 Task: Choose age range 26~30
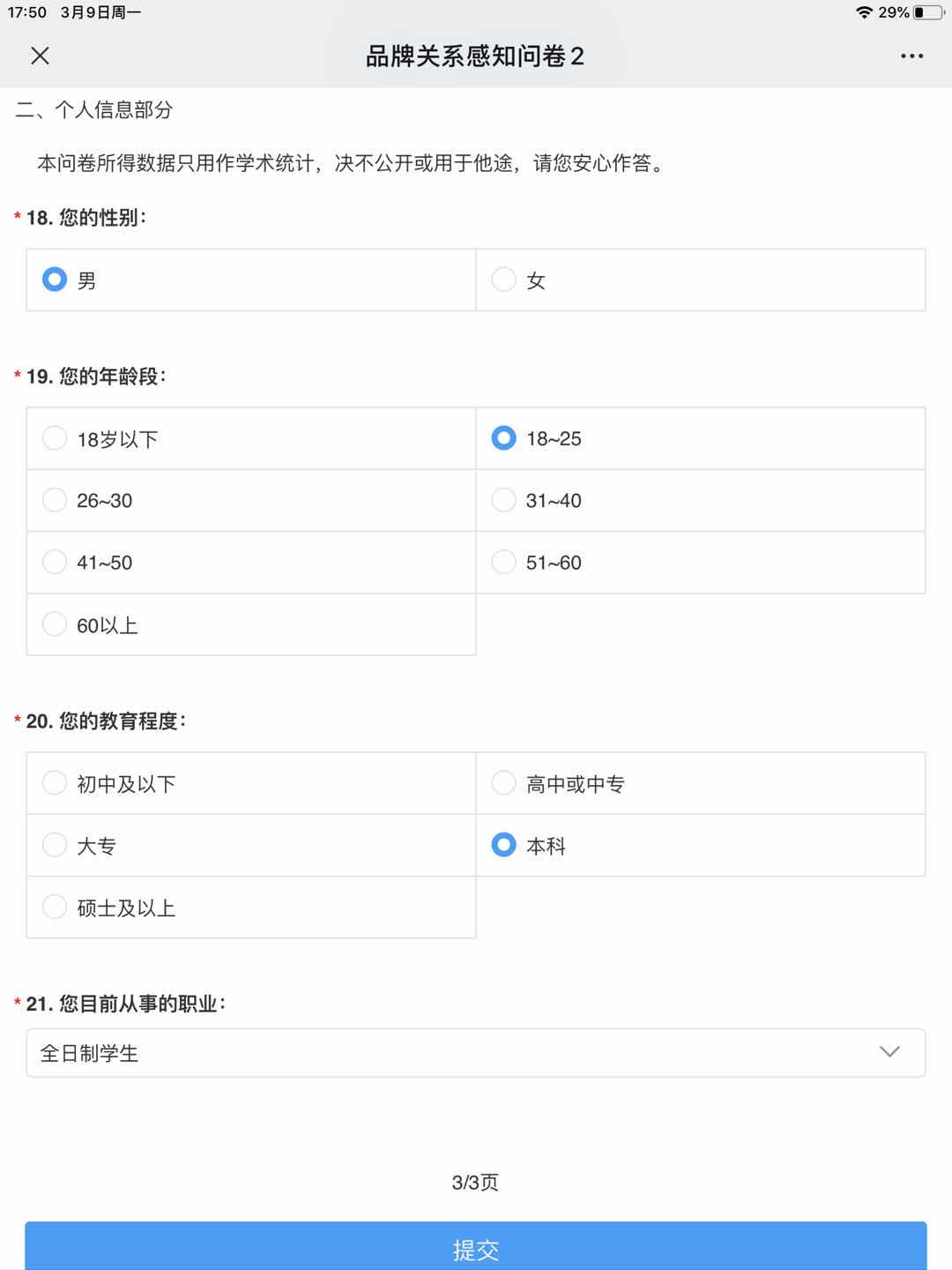(x=56, y=500)
